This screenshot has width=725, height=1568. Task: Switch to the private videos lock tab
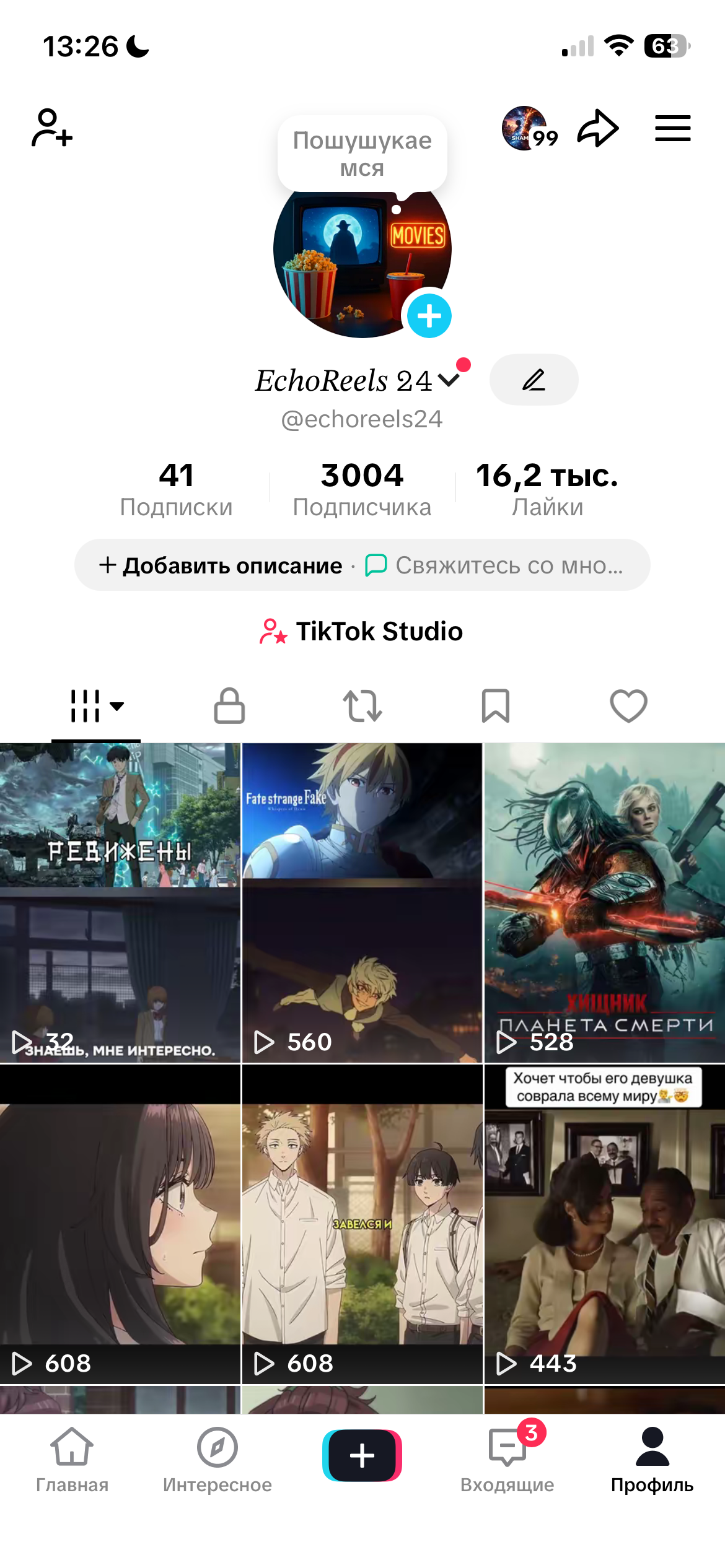(x=229, y=706)
